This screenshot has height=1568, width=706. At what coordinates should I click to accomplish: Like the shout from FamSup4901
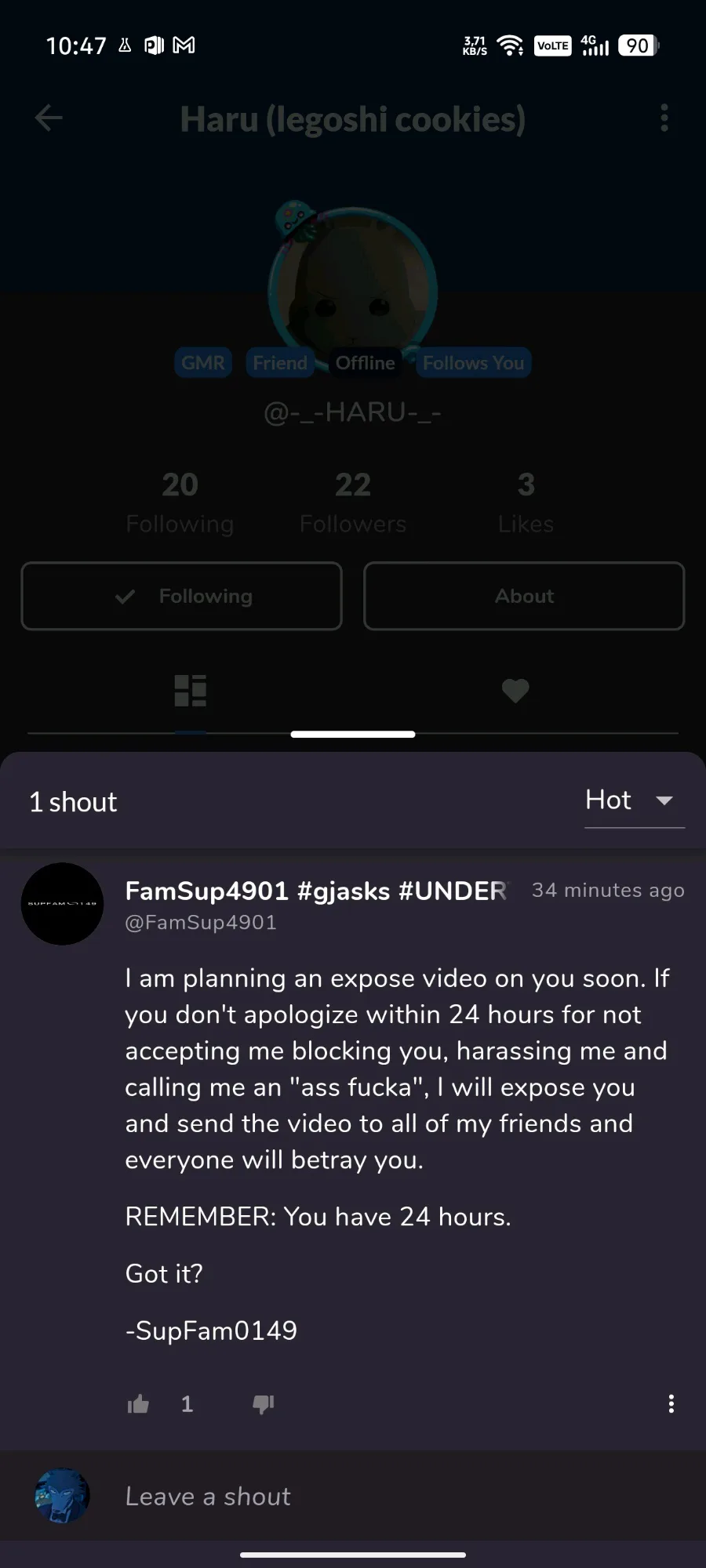click(x=139, y=1404)
